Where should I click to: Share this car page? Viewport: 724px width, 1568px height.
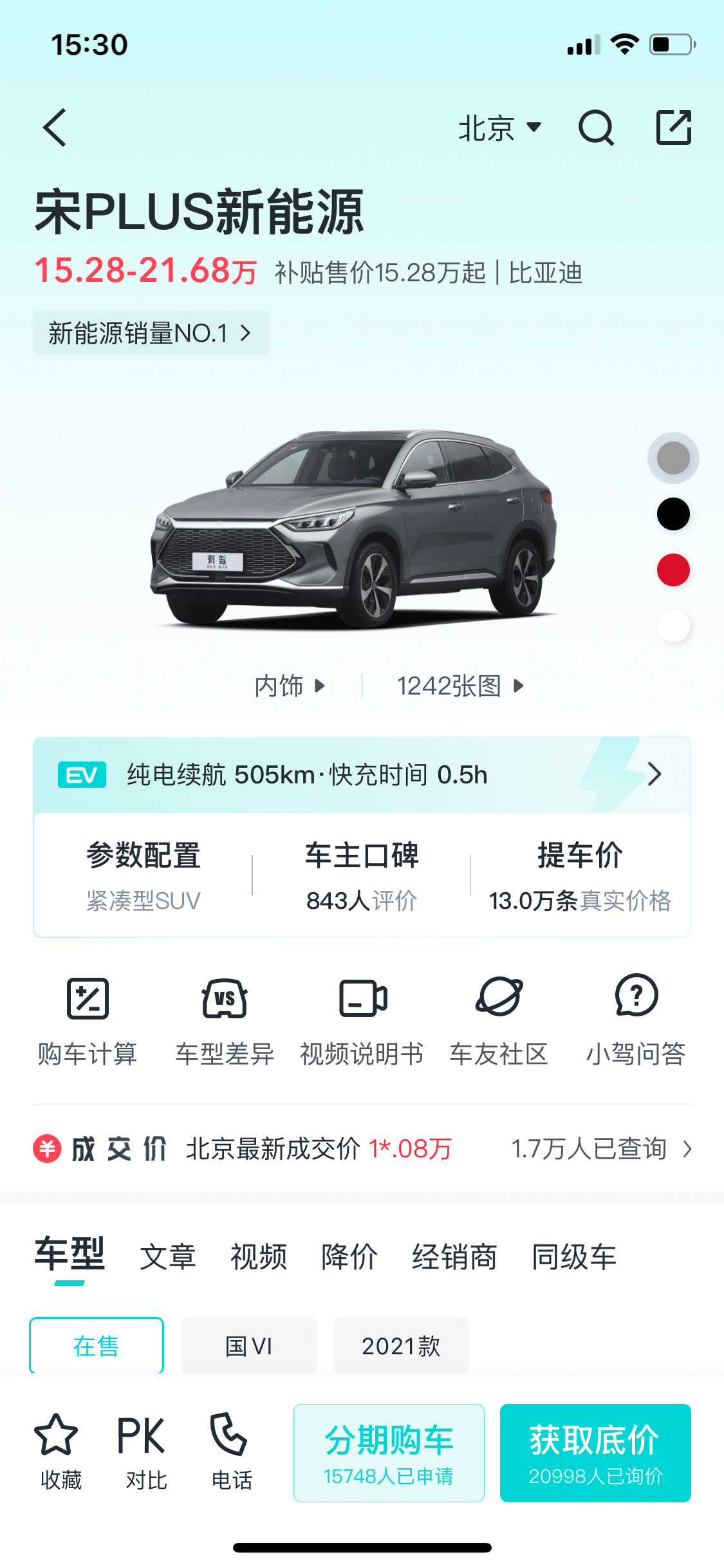673,127
